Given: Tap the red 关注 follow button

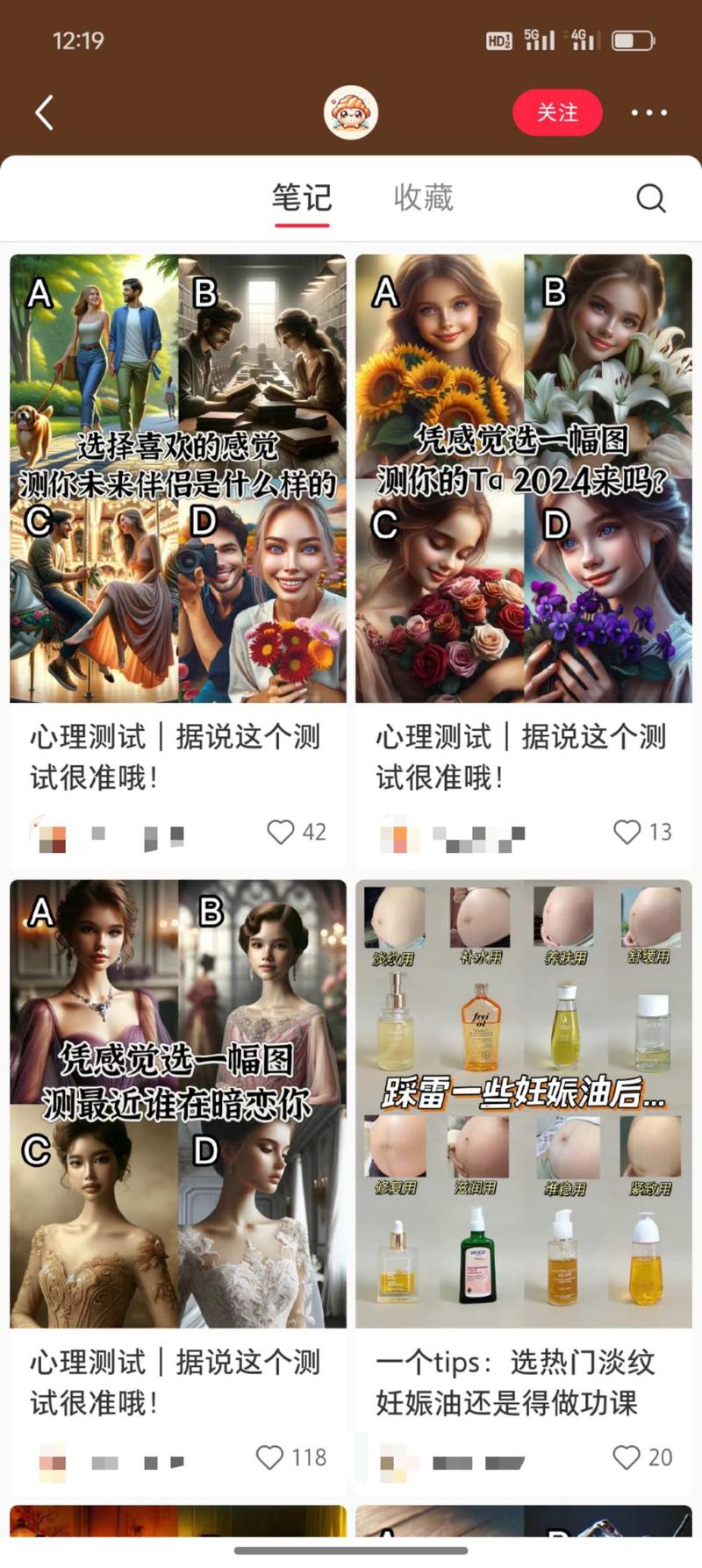Looking at the screenshot, I should pyautogui.click(x=558, y=112).
